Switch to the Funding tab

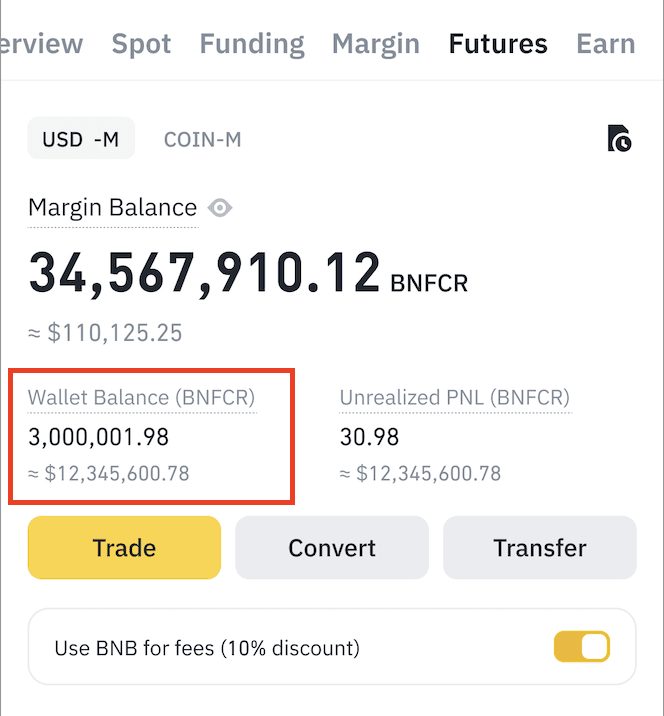pos(252,44)
